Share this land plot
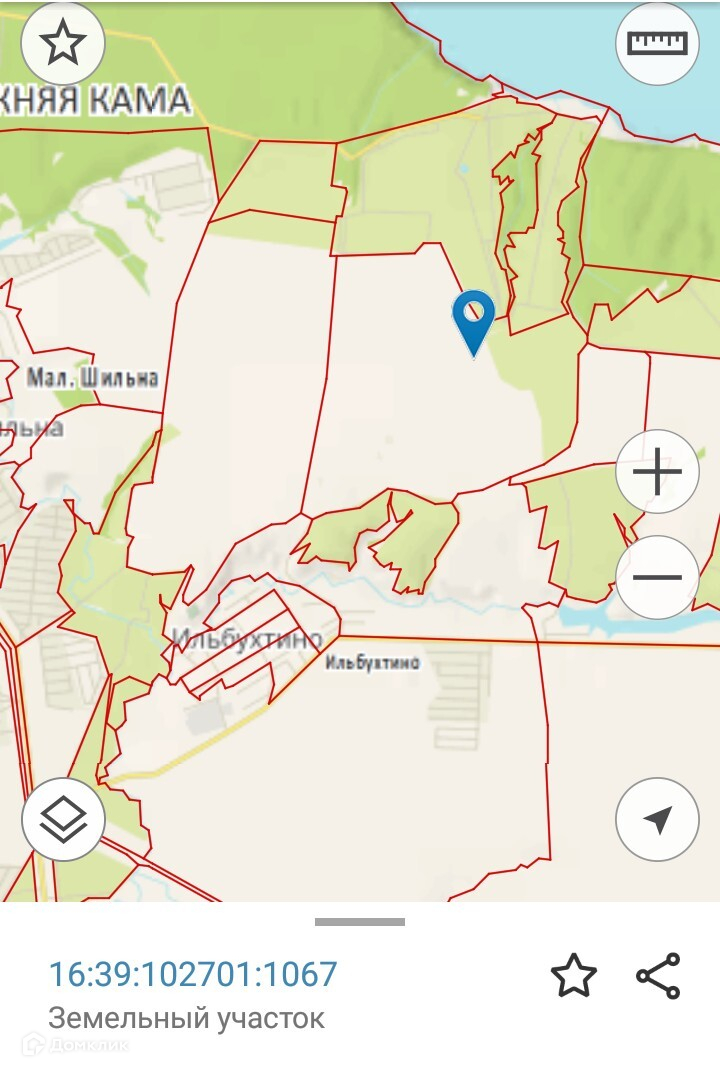Screen dimensions: 720x1071 [x=659, y=975]
